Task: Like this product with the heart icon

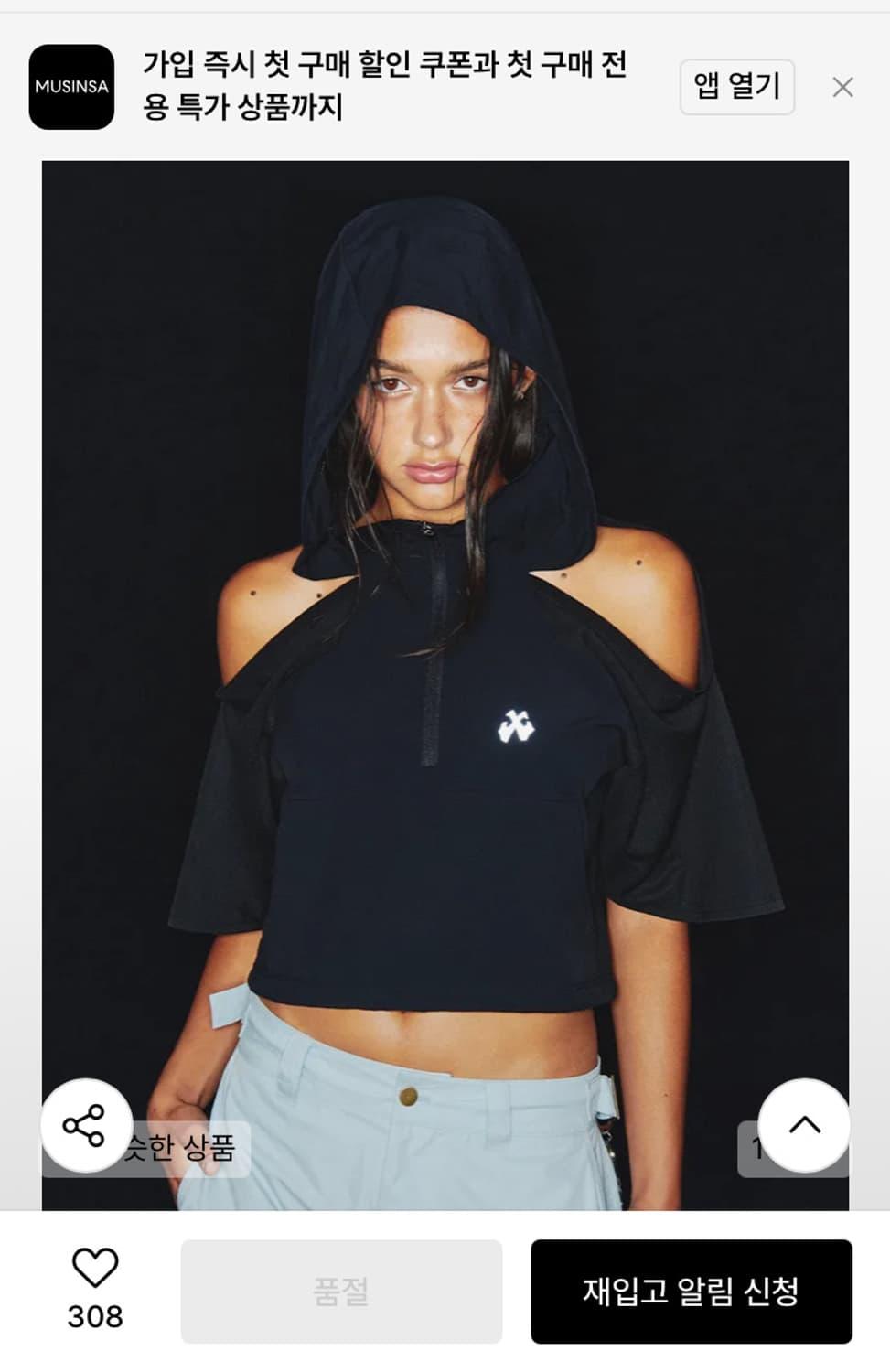Action: click(x=95, y=1268)
